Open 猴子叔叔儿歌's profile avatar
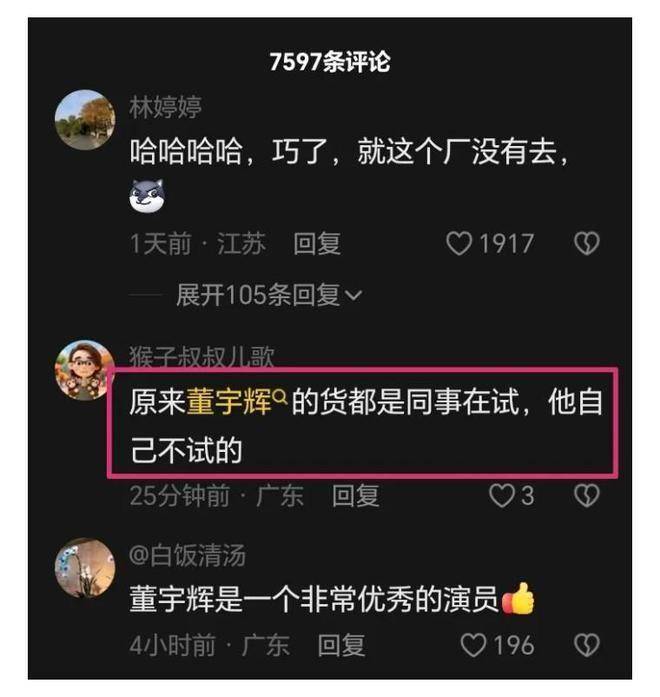 [x=84, y=369]
